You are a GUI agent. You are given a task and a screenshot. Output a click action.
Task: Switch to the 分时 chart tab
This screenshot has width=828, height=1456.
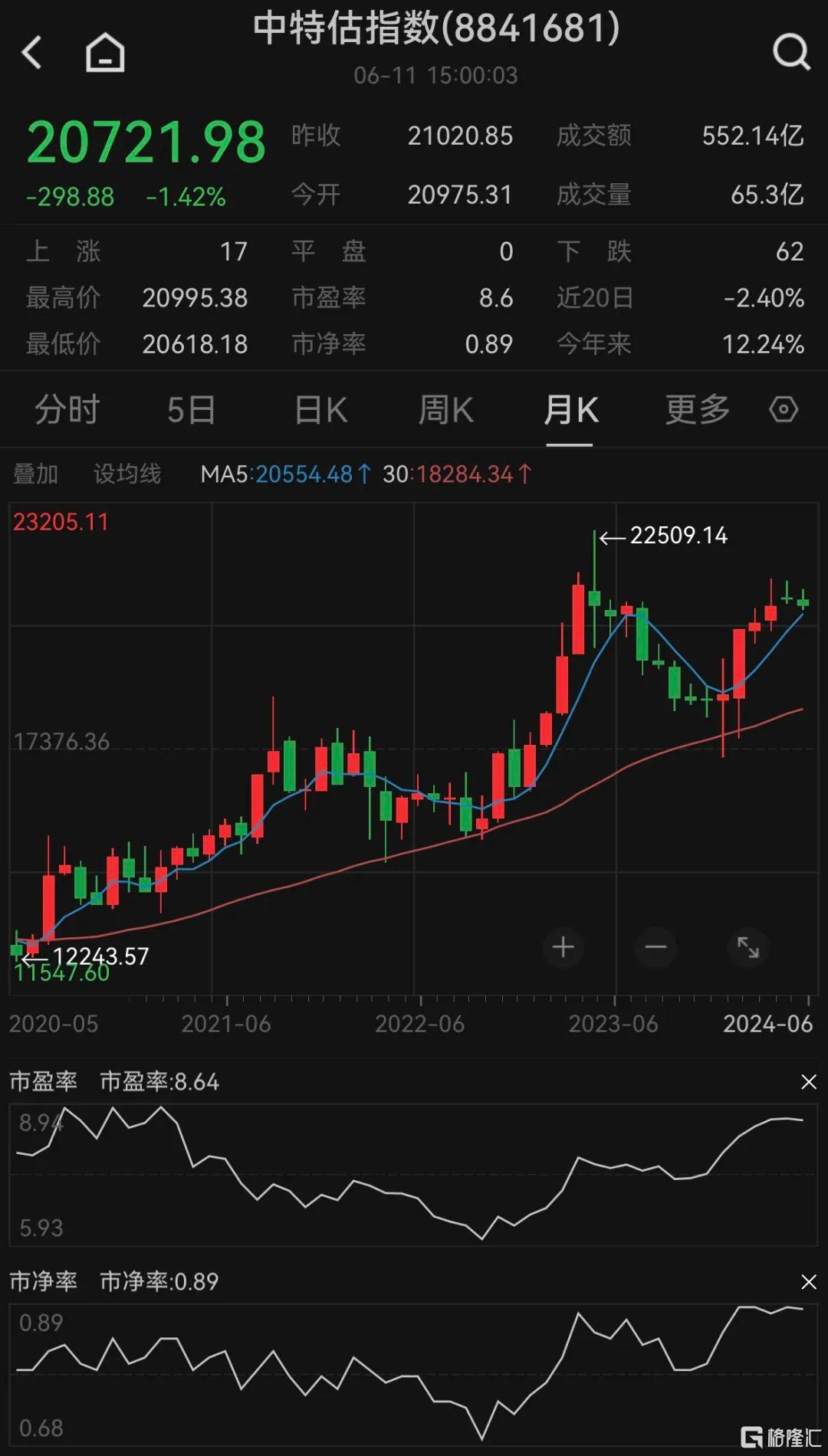(67, 410)
